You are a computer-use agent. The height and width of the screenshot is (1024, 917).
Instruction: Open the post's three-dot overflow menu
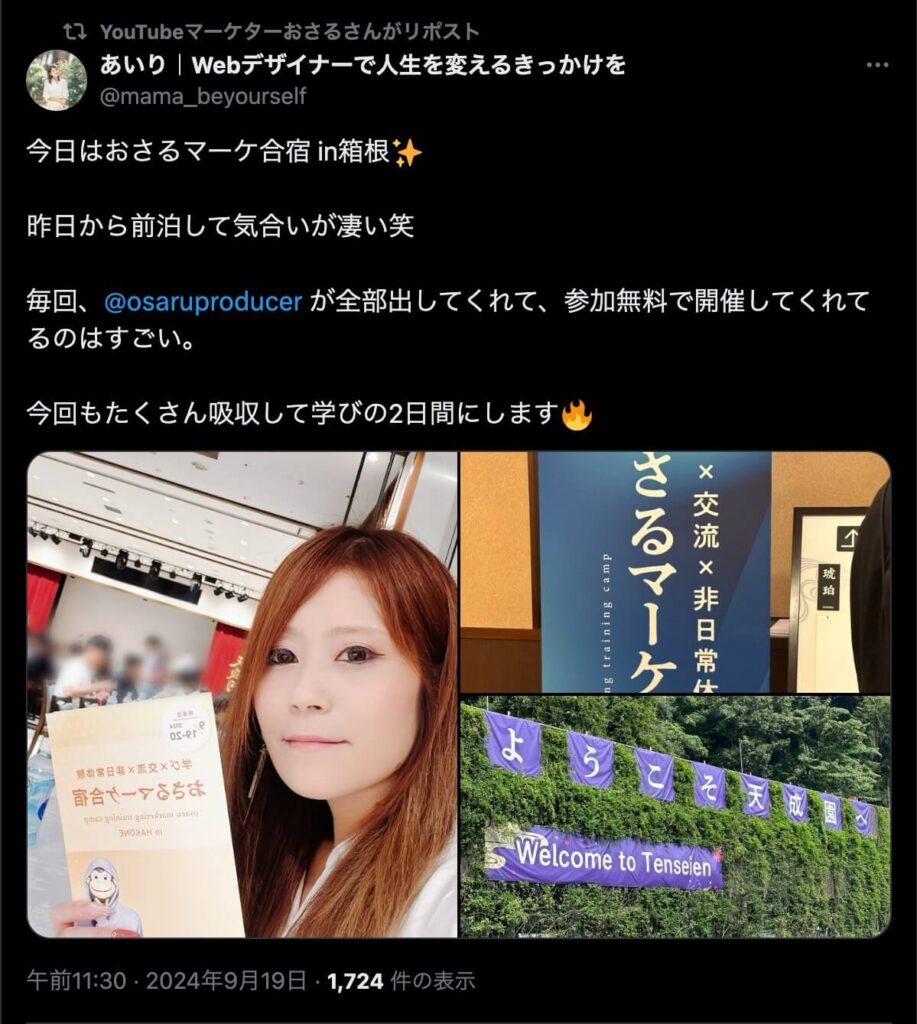click(x=877, y=65)
